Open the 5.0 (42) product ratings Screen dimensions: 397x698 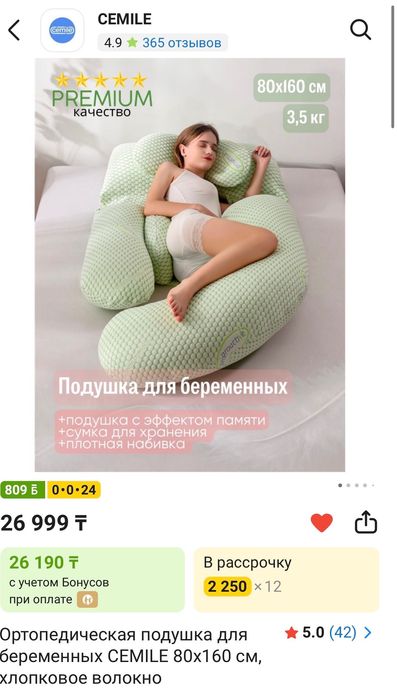pyautogui.click(x=328, y=633)
